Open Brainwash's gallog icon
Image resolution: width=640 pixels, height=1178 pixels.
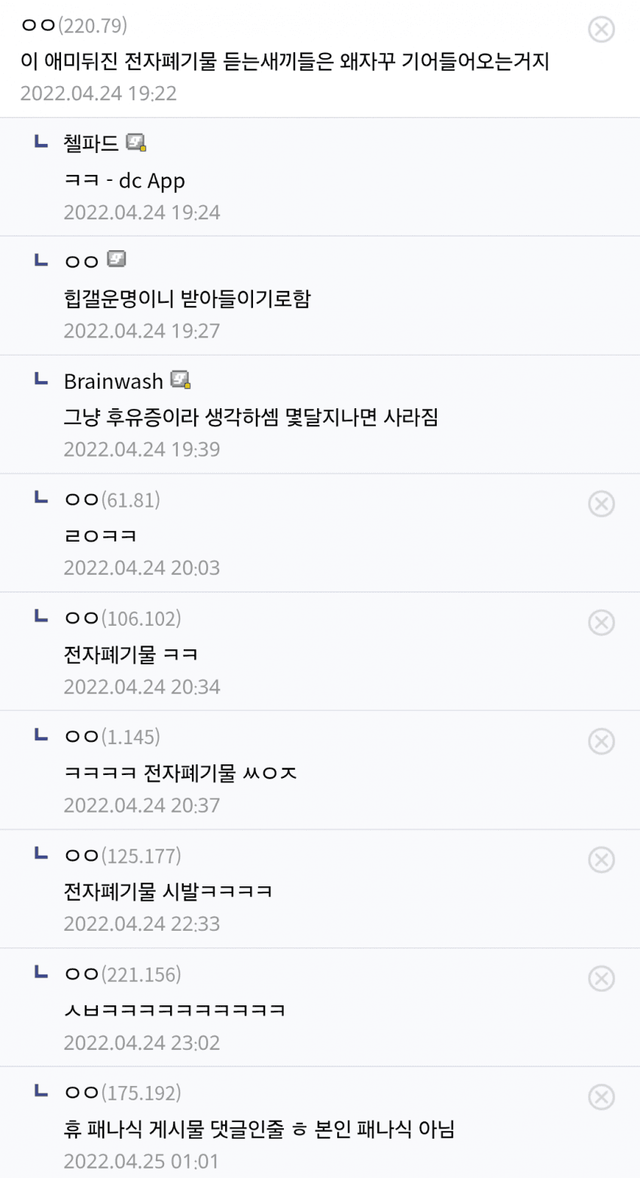coord(180,380)
